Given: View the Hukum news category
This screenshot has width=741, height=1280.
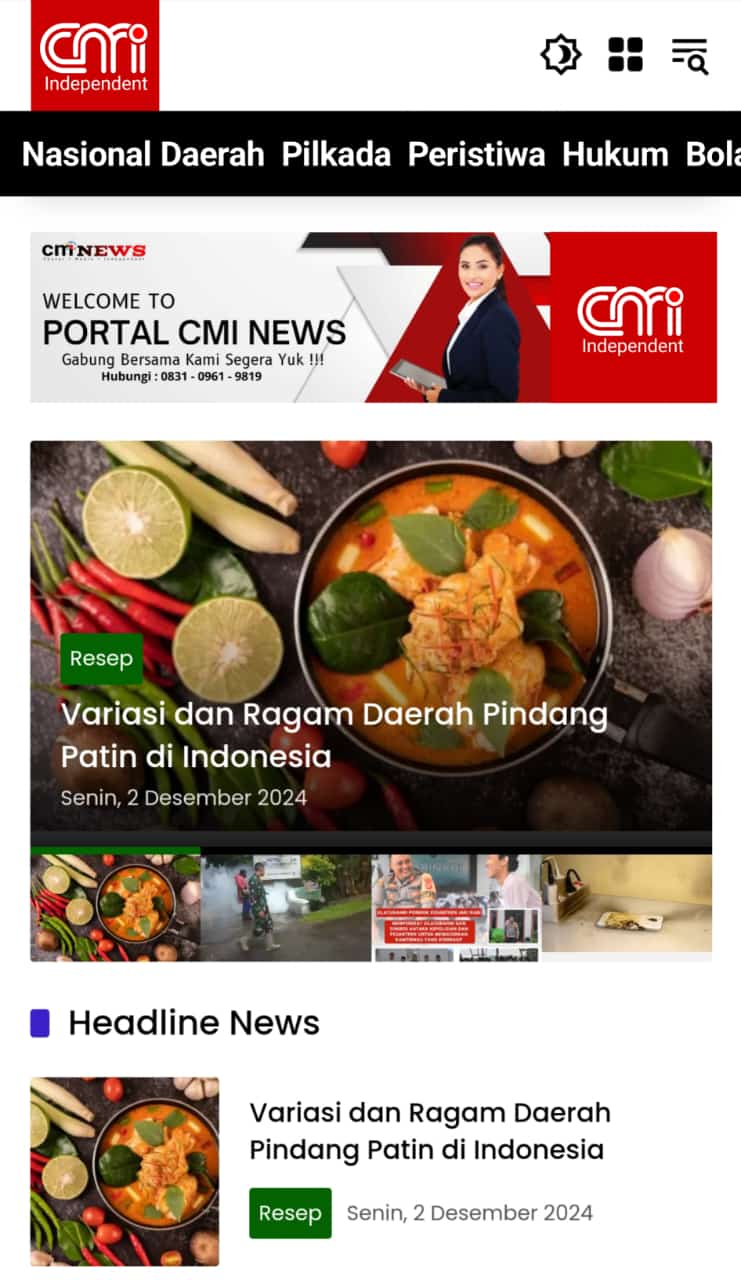Looking at the screenshot, I should [x=615, y=154].
